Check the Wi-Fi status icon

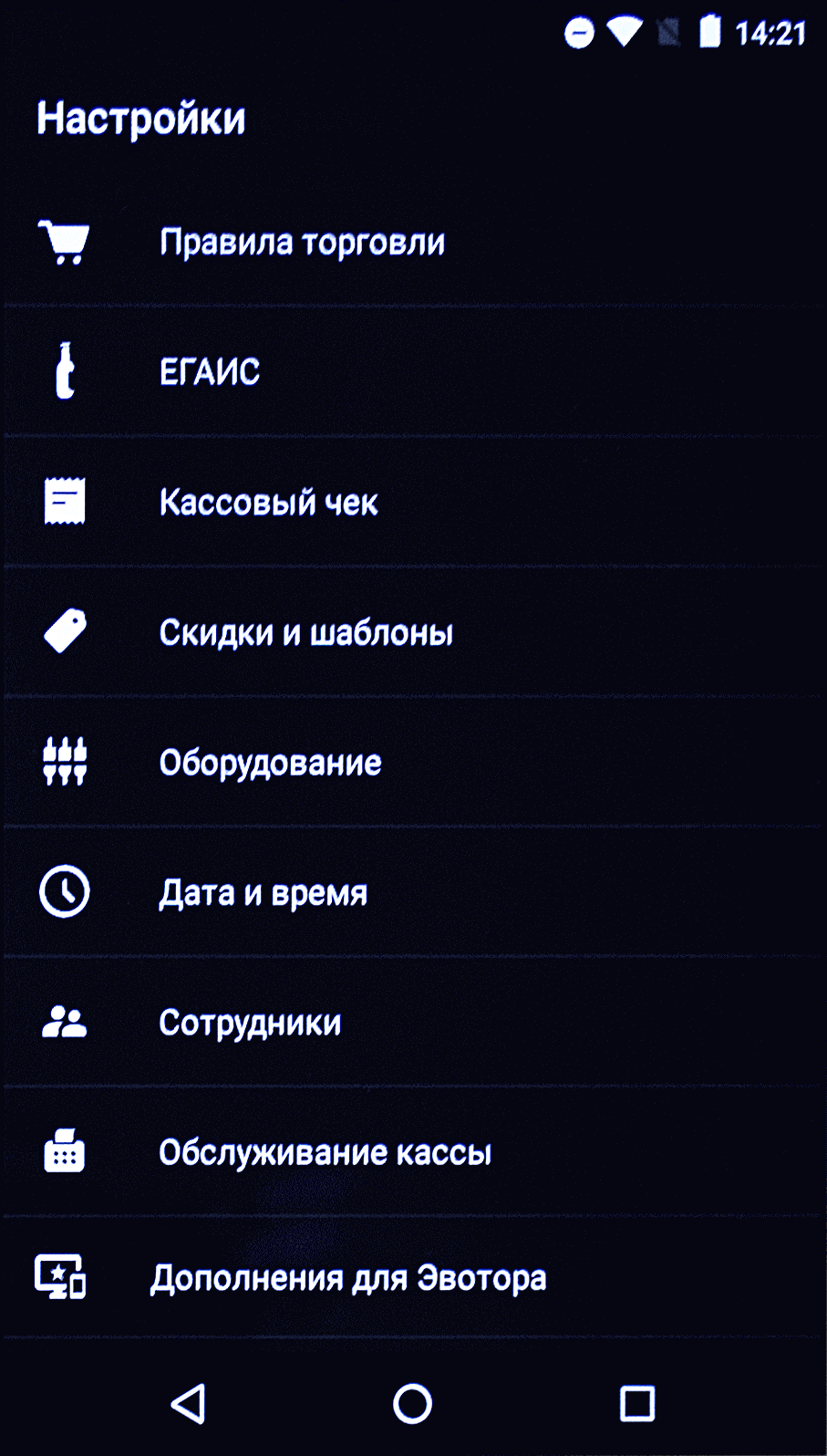point(624,32)
